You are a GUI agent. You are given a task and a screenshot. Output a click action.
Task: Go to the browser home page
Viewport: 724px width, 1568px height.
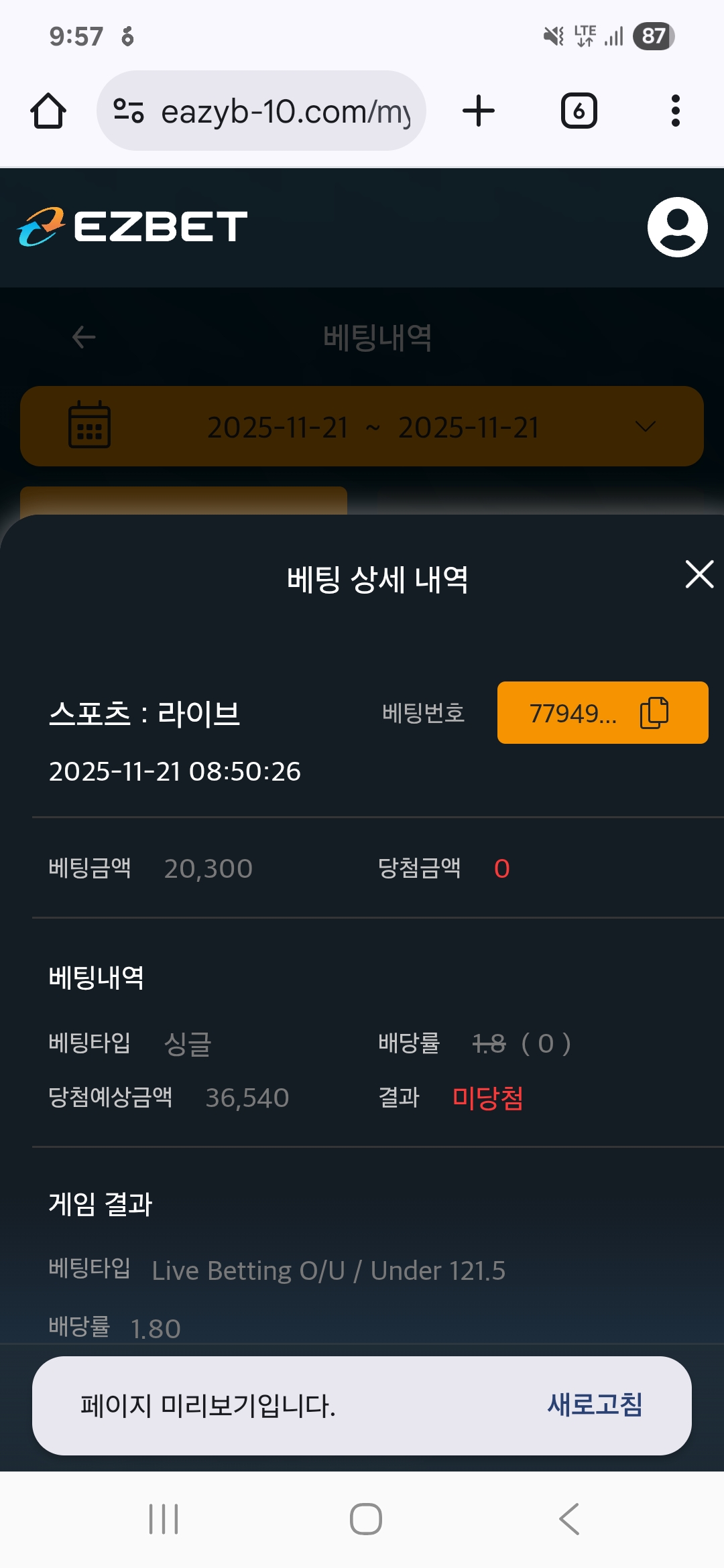48,111
